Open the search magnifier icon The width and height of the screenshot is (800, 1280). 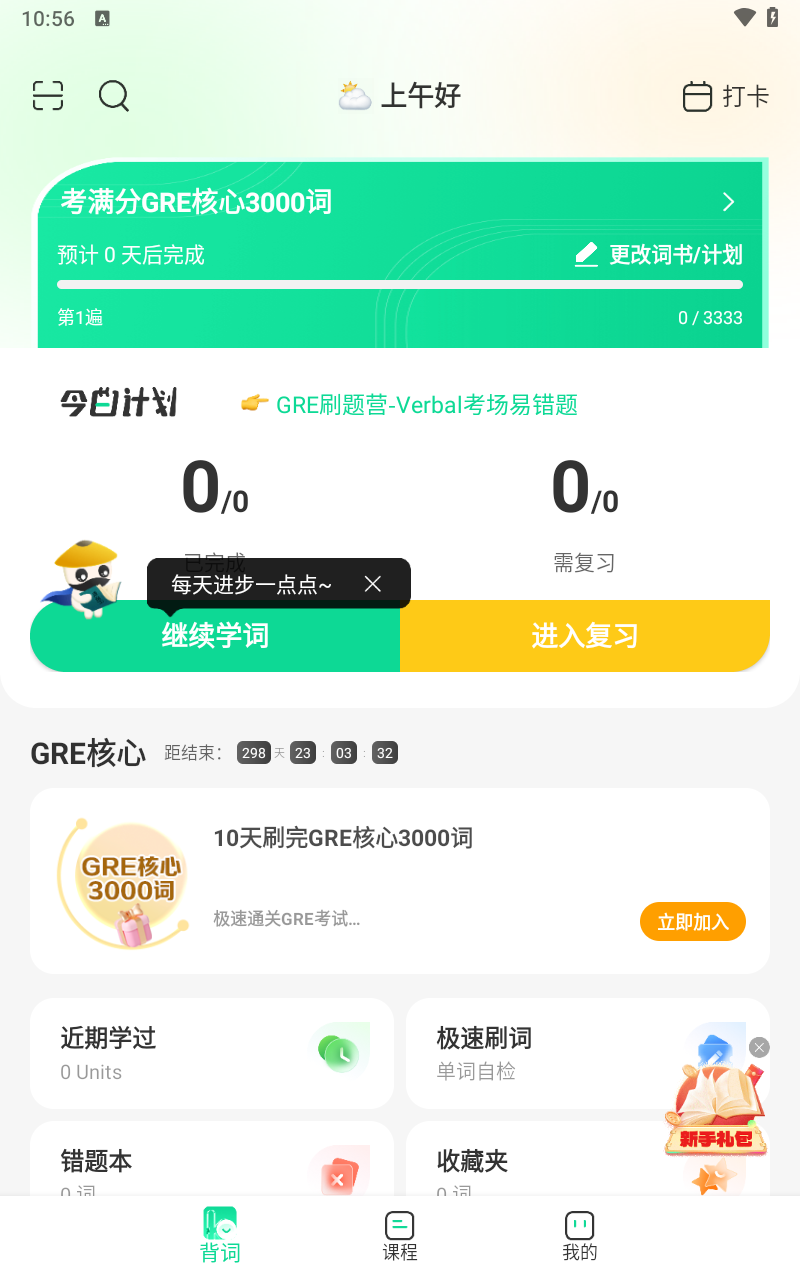pos(114,96)
